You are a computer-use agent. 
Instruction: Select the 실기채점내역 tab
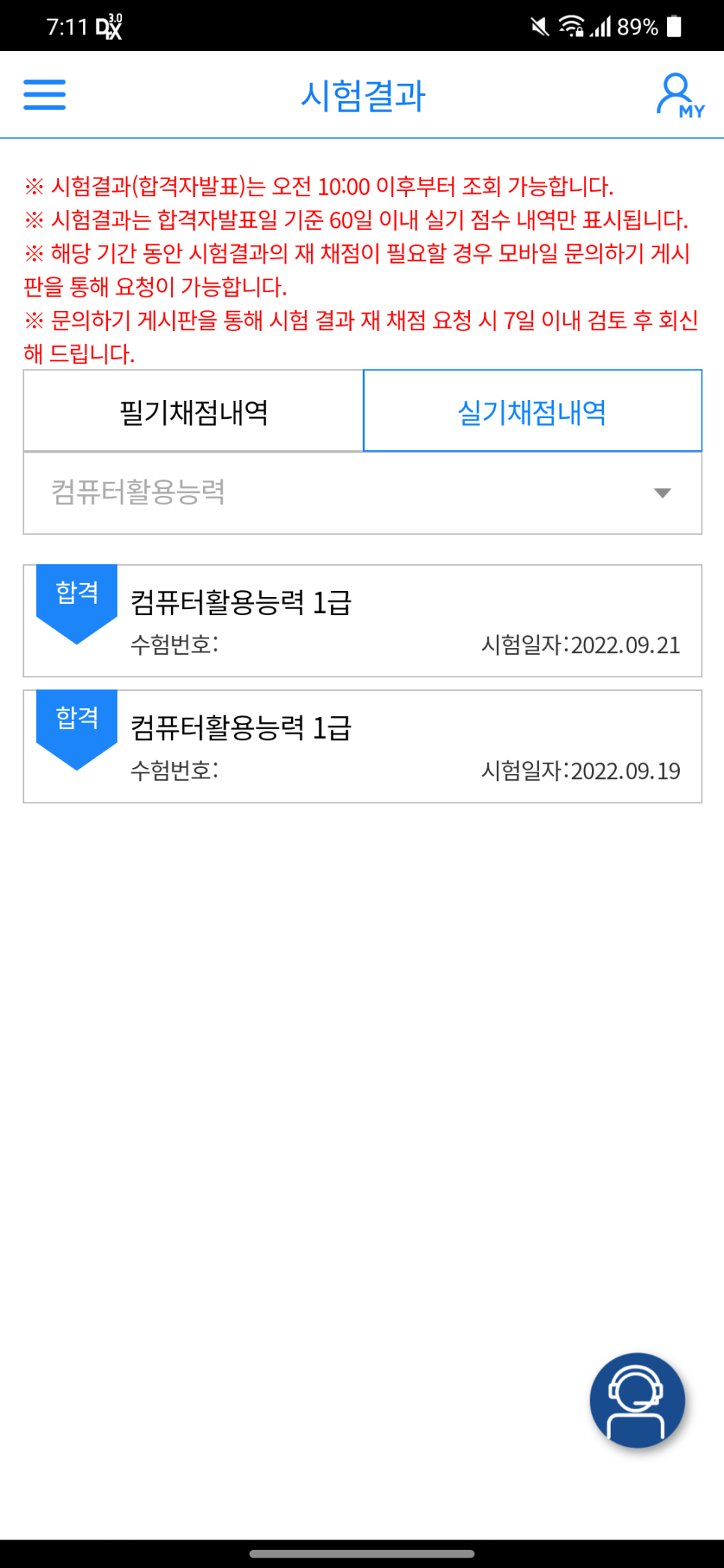[x=532, y=411]
